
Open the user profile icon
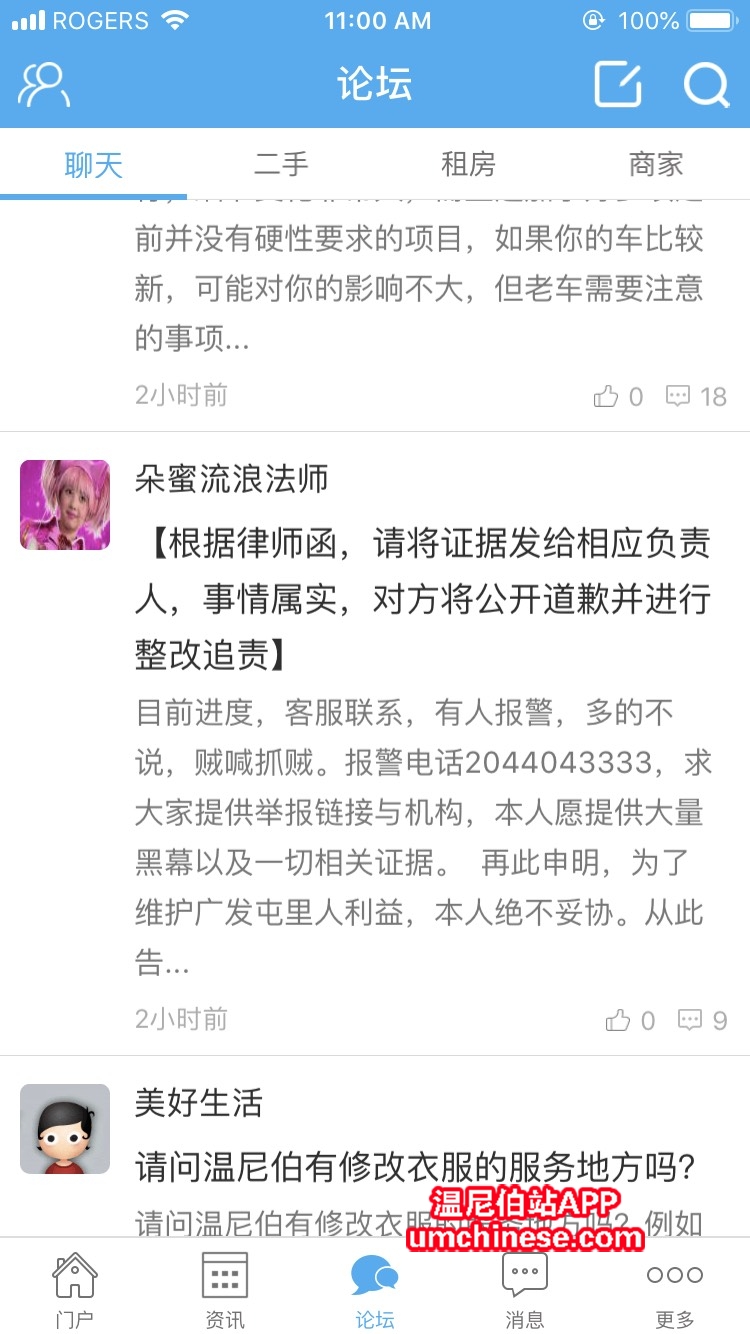44,85
